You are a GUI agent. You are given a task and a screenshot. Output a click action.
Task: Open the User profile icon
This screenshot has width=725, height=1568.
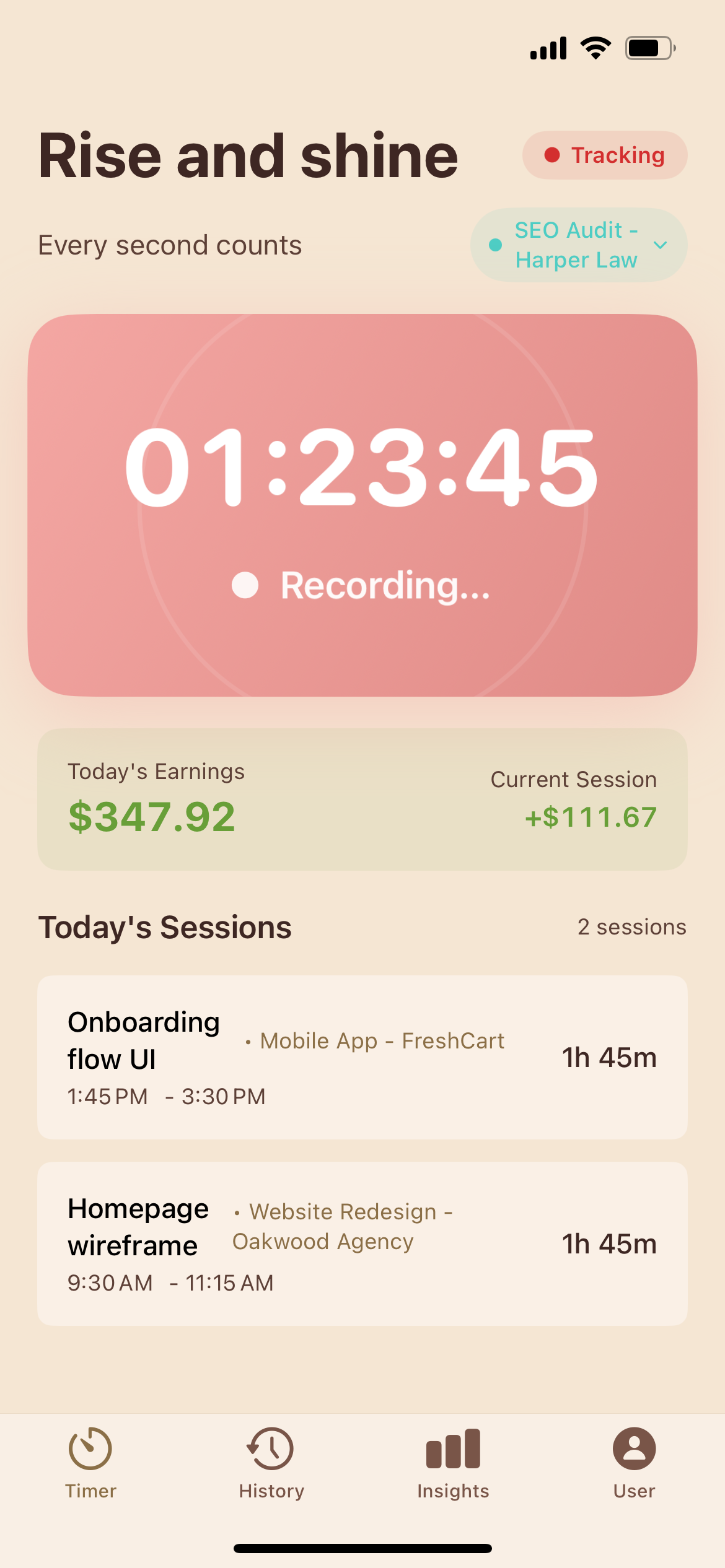tap(634, 1449)
